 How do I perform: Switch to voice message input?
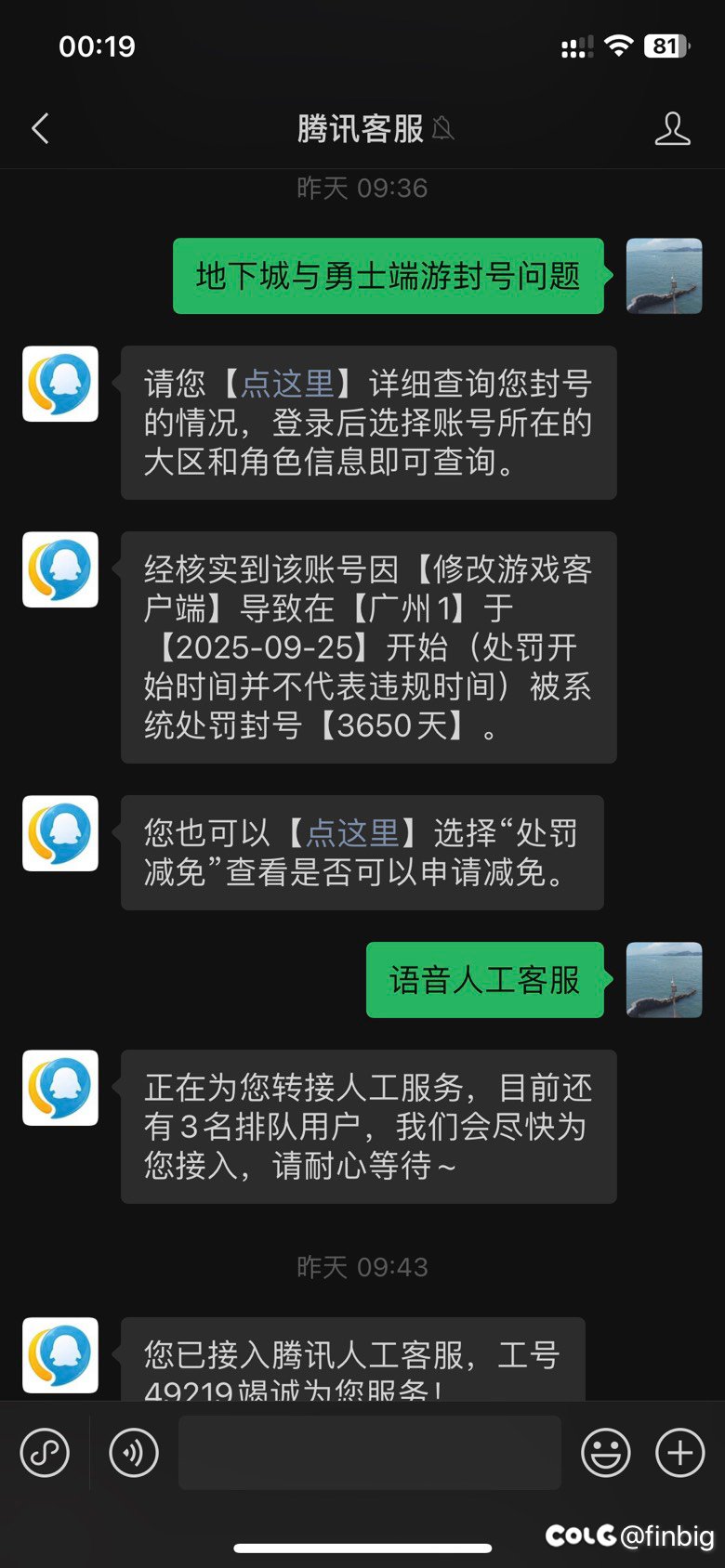coord(134,1453)
